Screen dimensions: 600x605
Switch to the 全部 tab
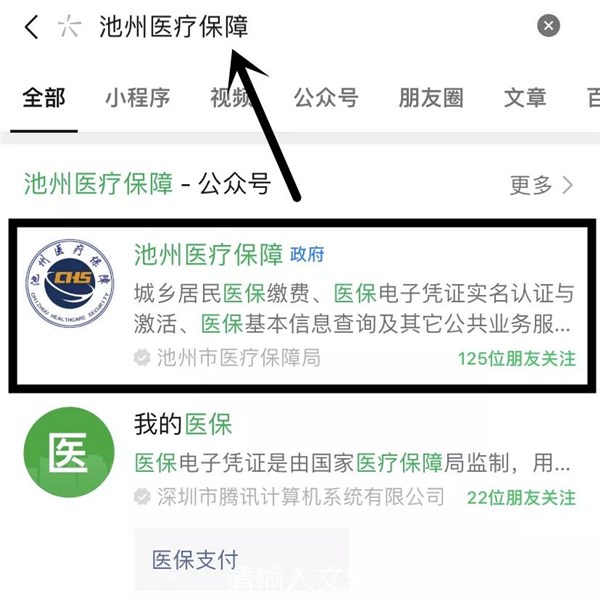43,97
